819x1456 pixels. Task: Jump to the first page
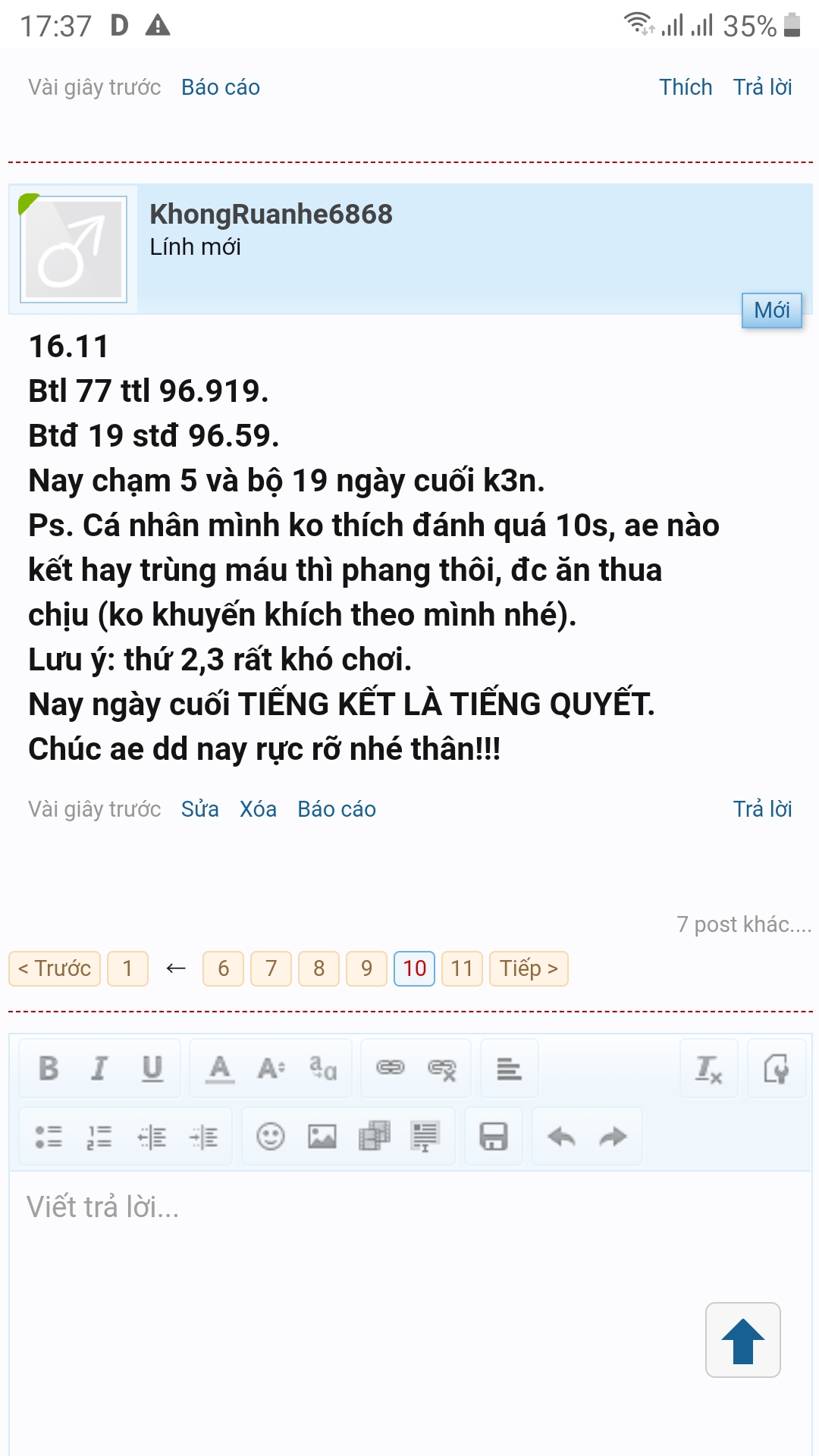pyautogui.click(x=127, y=968)
